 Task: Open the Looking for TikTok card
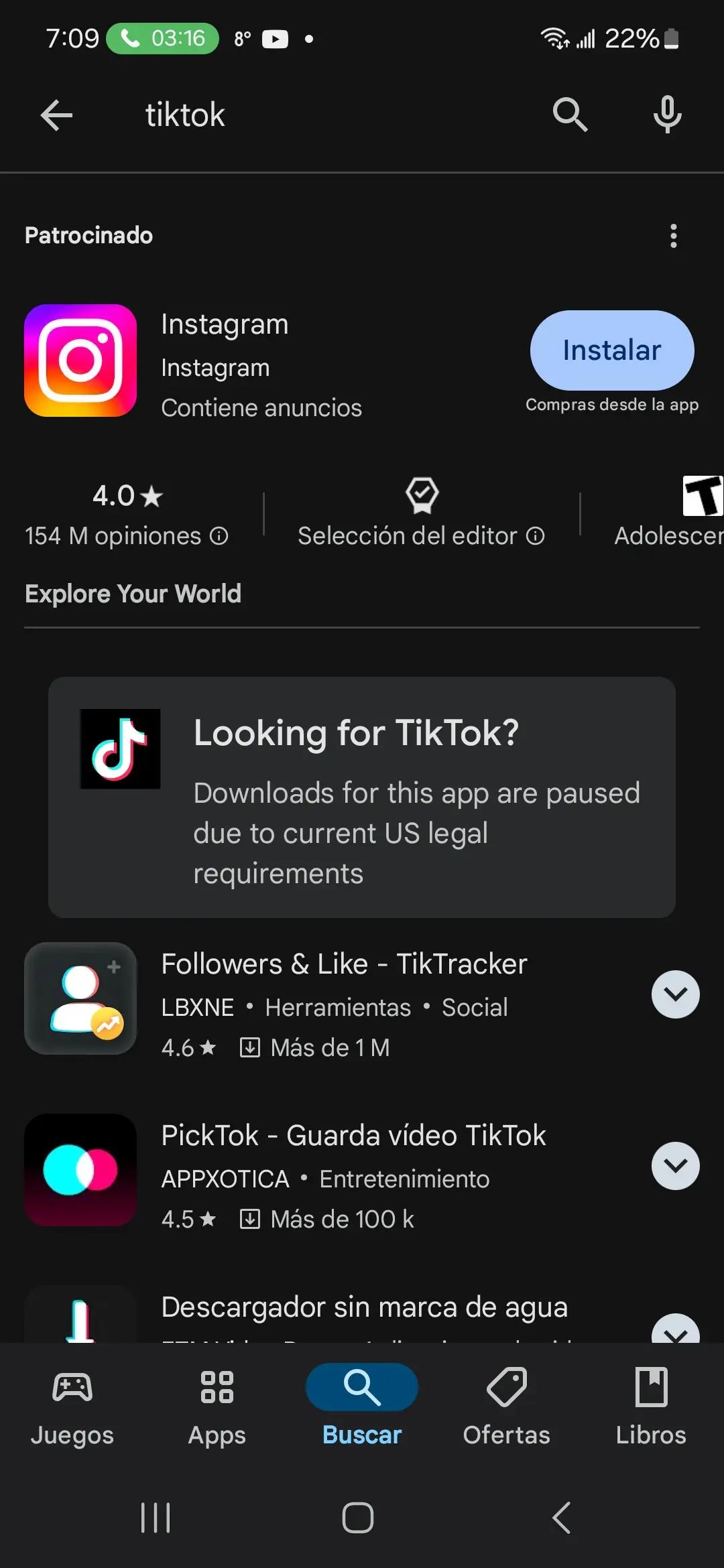click(362, 797)
